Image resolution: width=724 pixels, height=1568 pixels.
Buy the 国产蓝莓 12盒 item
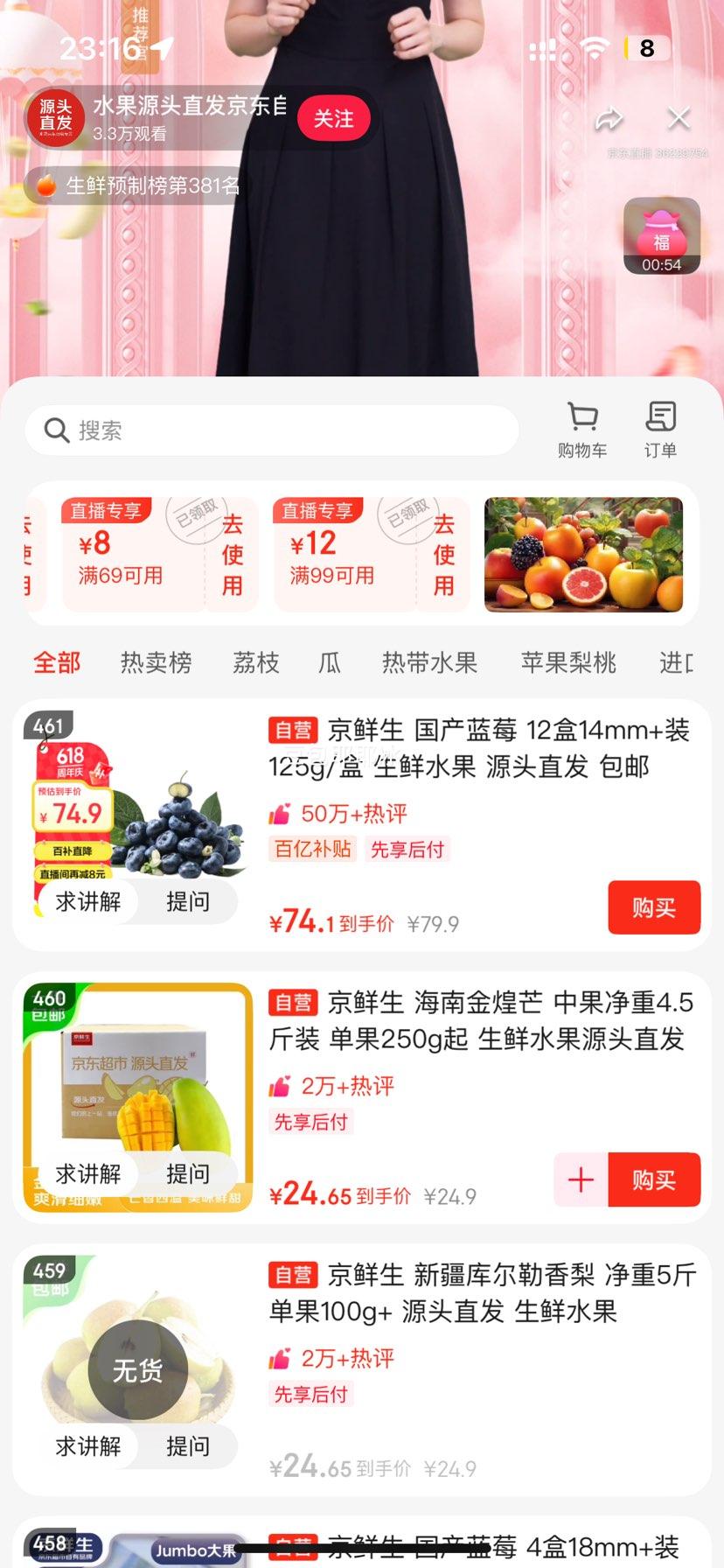point(654,907)
